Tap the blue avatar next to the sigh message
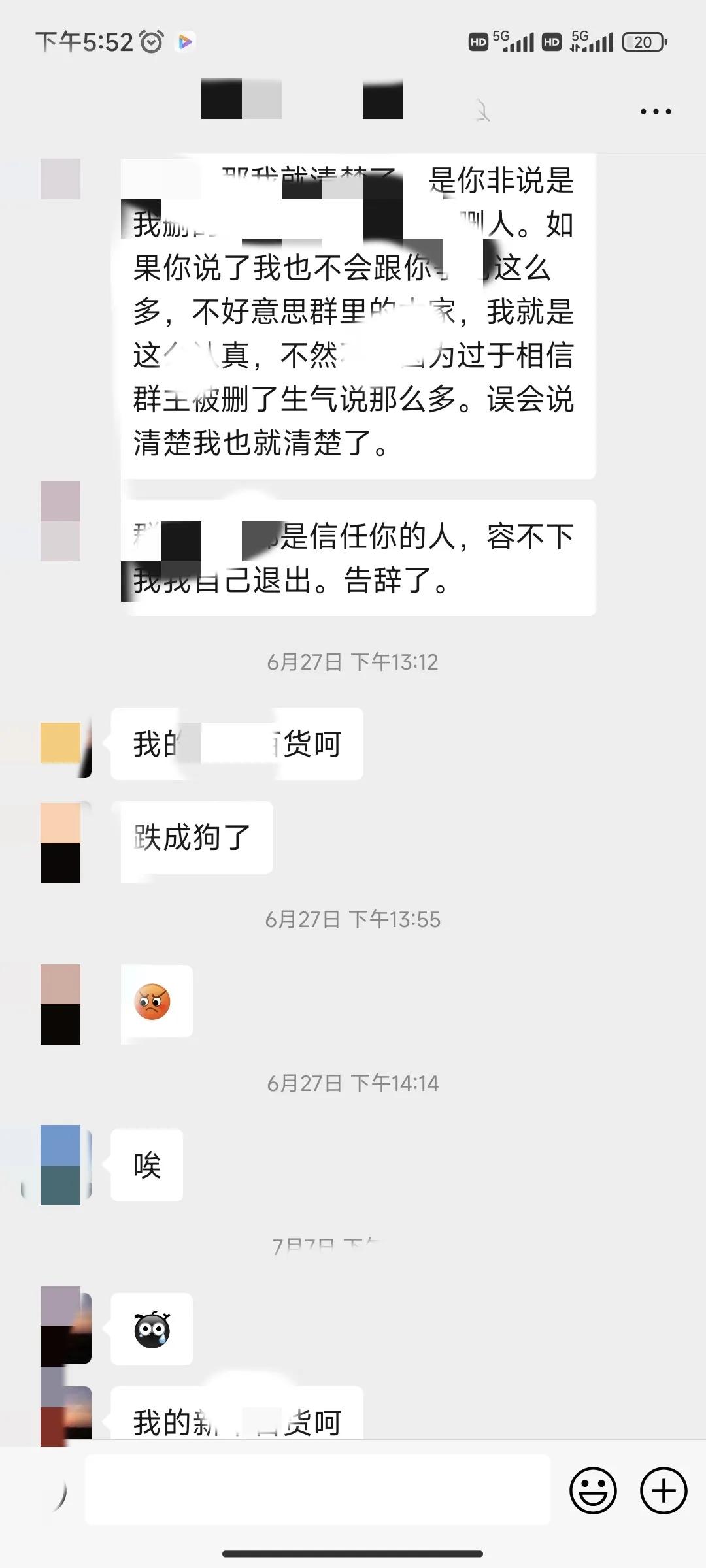The height and width of the screenshot is (1568, 706). coord(62,1165)
